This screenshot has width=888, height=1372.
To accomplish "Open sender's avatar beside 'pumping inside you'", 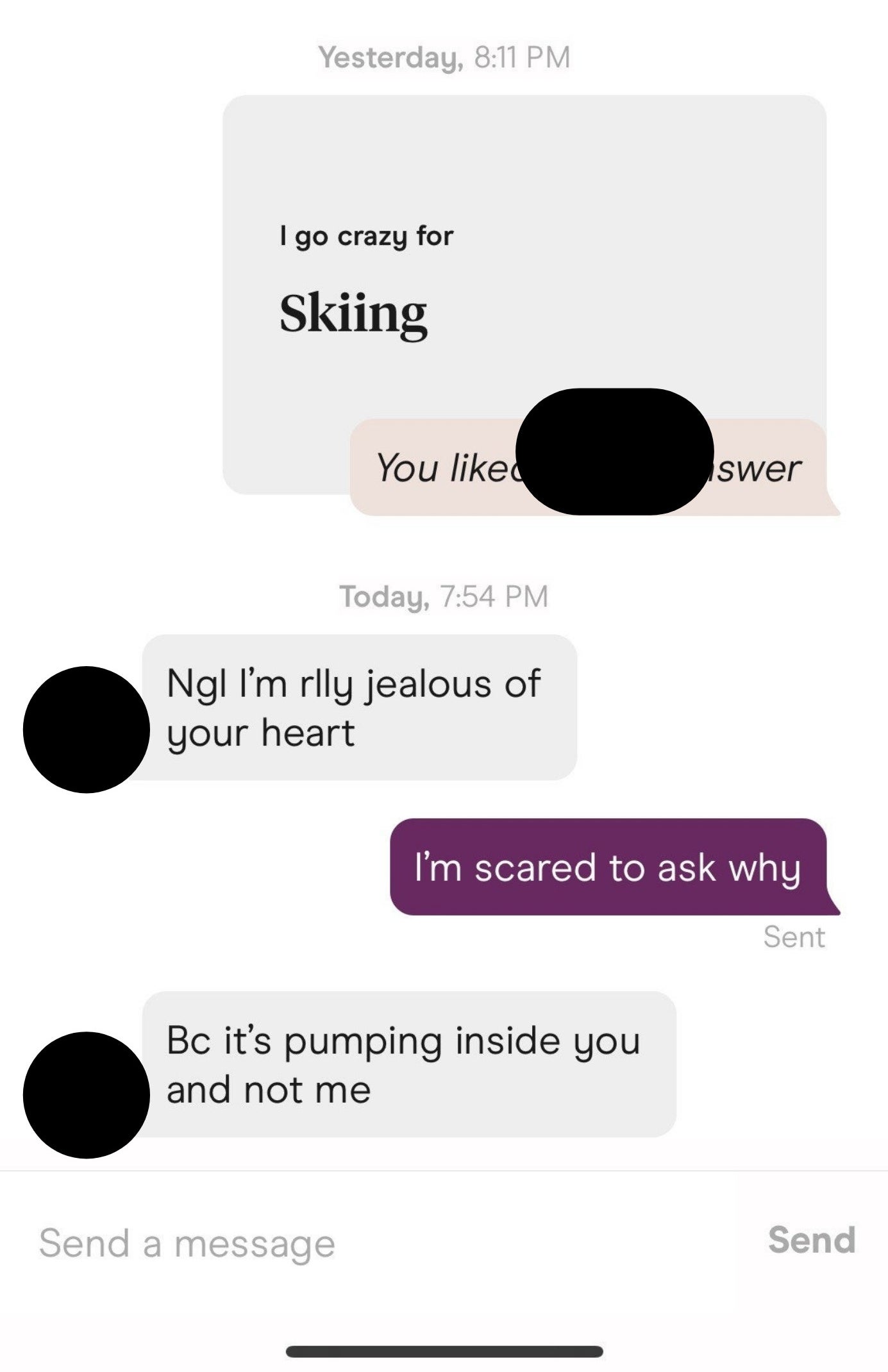I will pyautogui.click(x=86, y=1095).
